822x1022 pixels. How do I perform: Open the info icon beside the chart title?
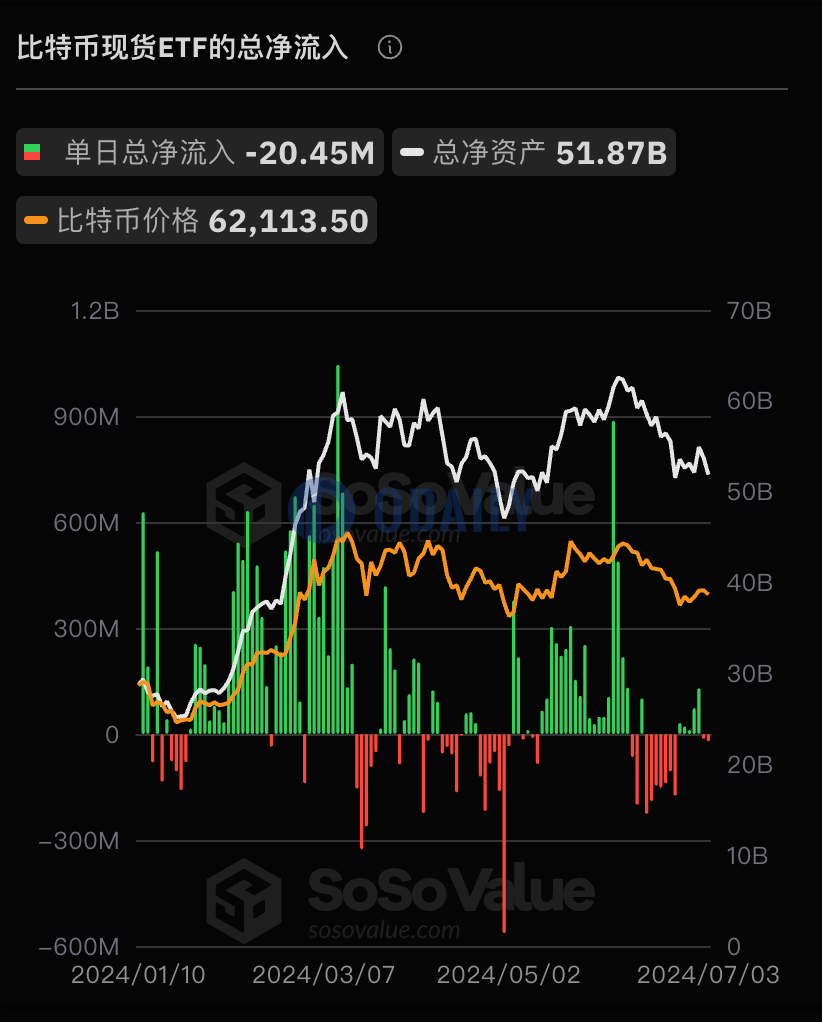point(390,47)
